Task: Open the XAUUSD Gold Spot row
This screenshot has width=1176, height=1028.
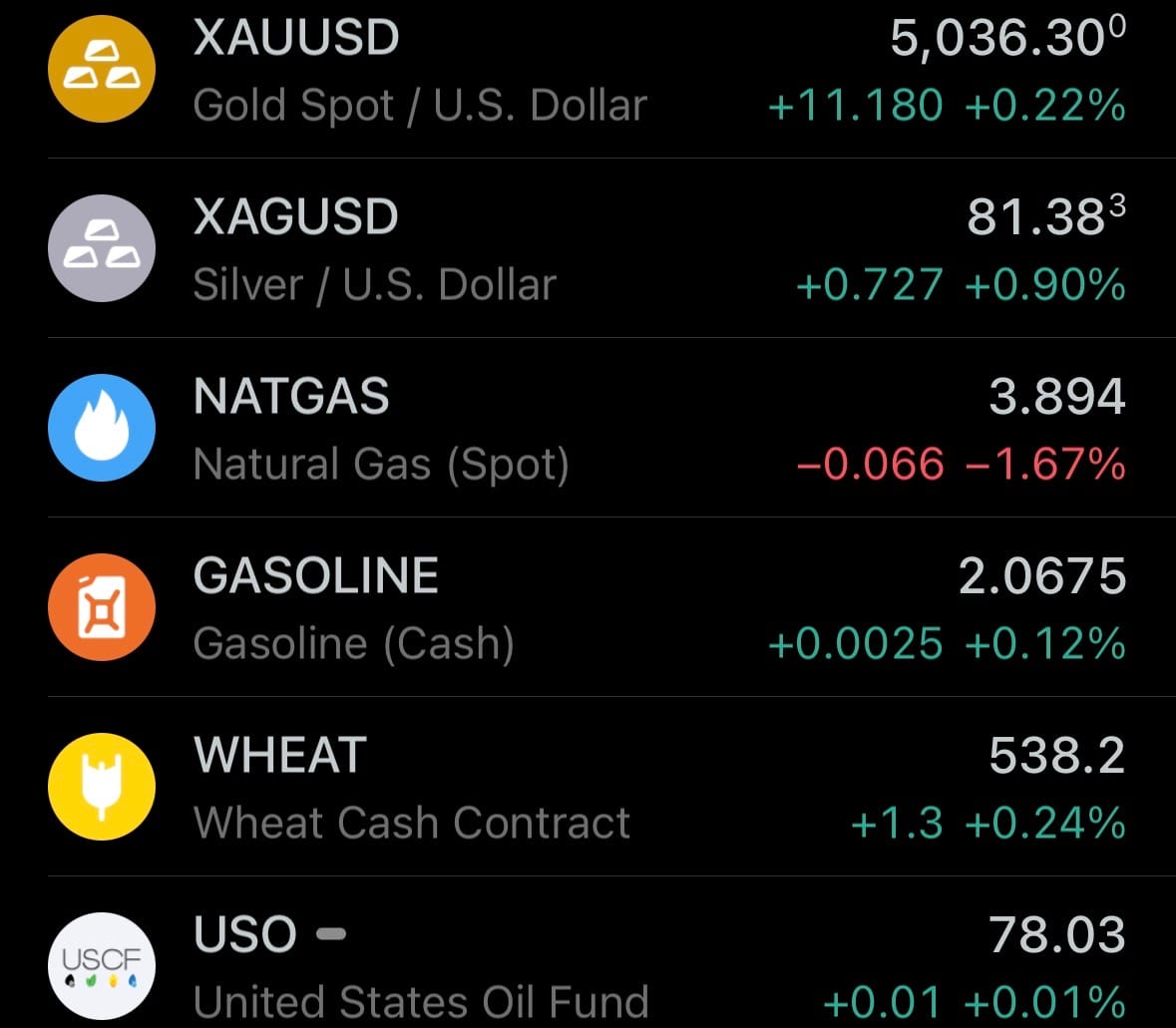Action: [588, 70]
